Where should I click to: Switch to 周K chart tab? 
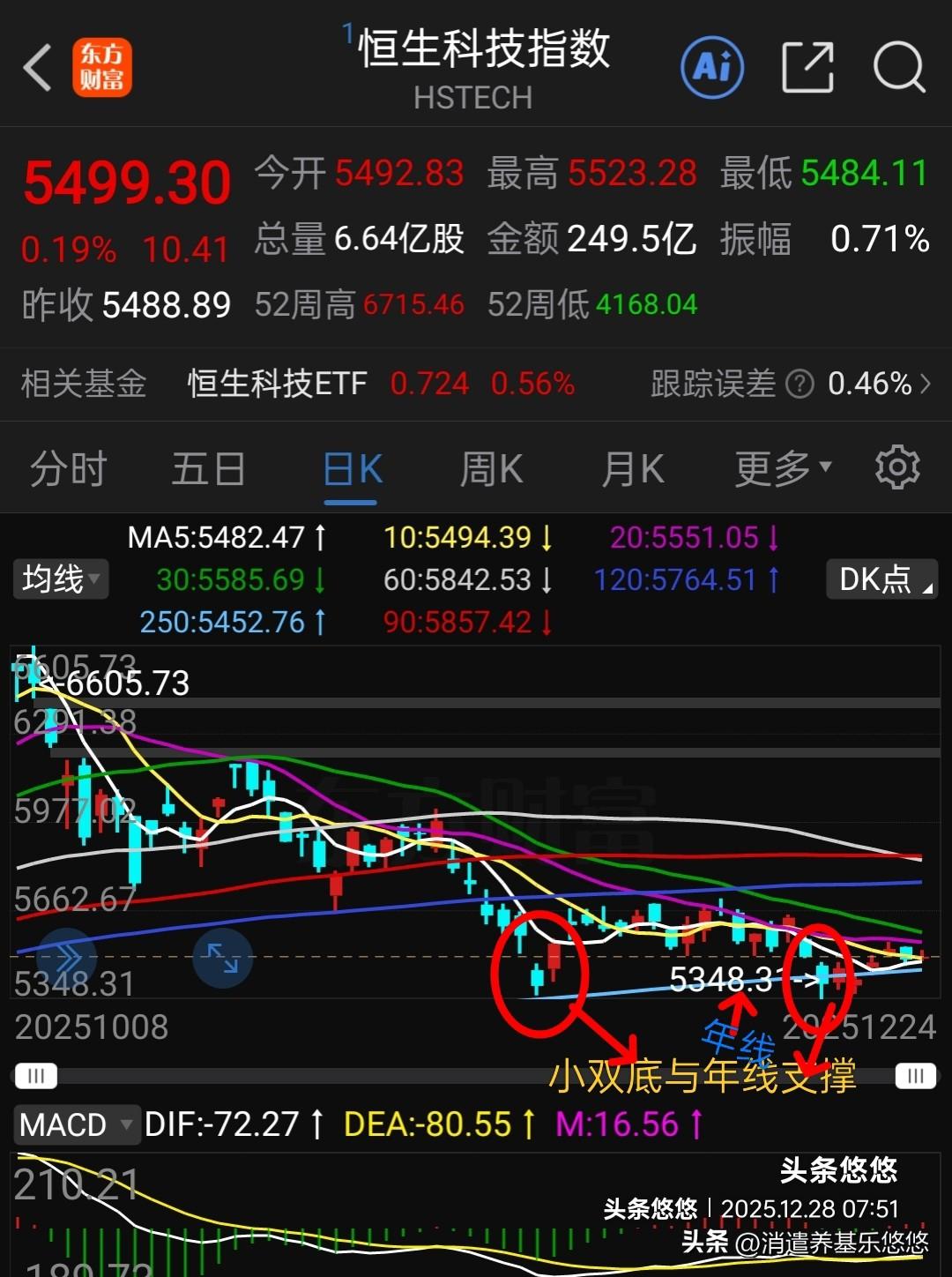click(x=491, y=468)
